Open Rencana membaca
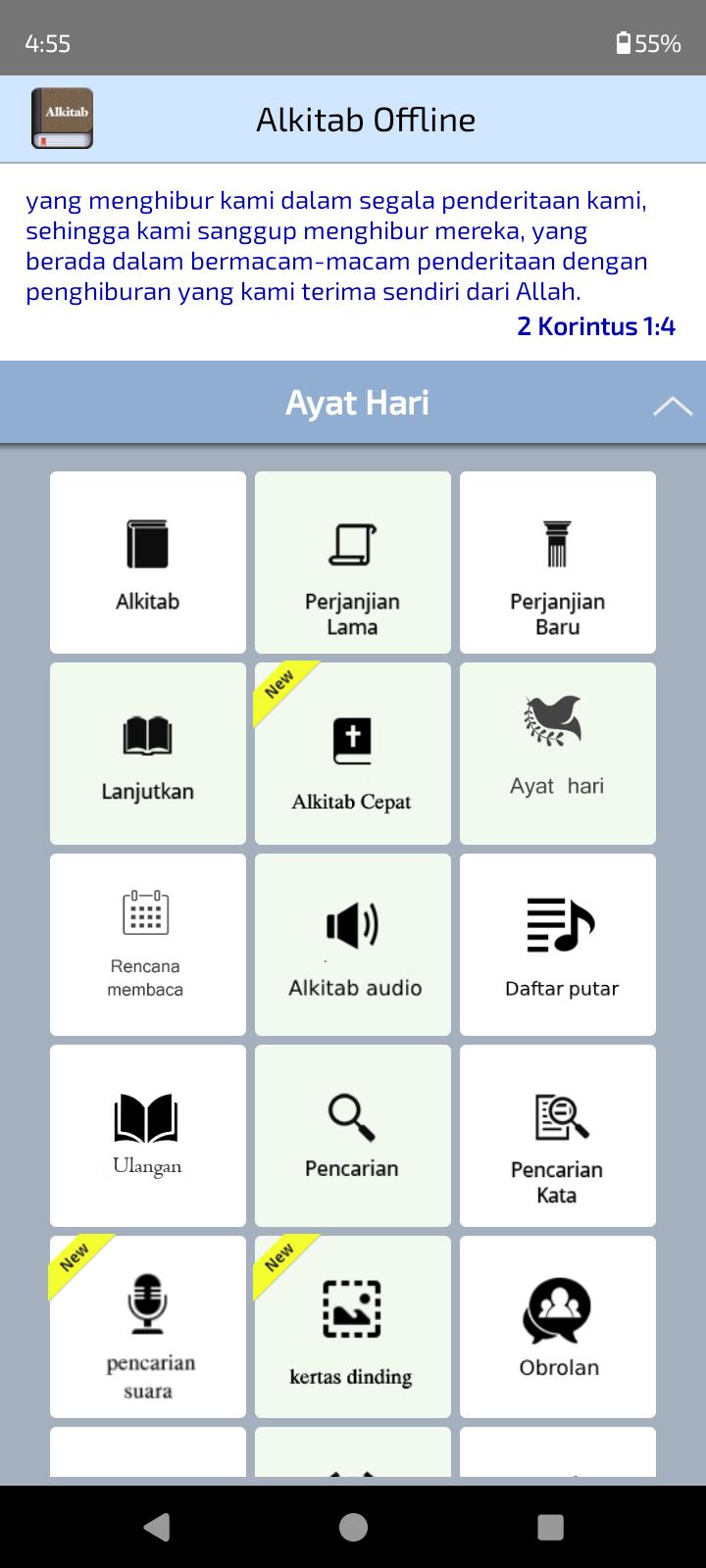706x1568 pixels. [x=148, y=945]
